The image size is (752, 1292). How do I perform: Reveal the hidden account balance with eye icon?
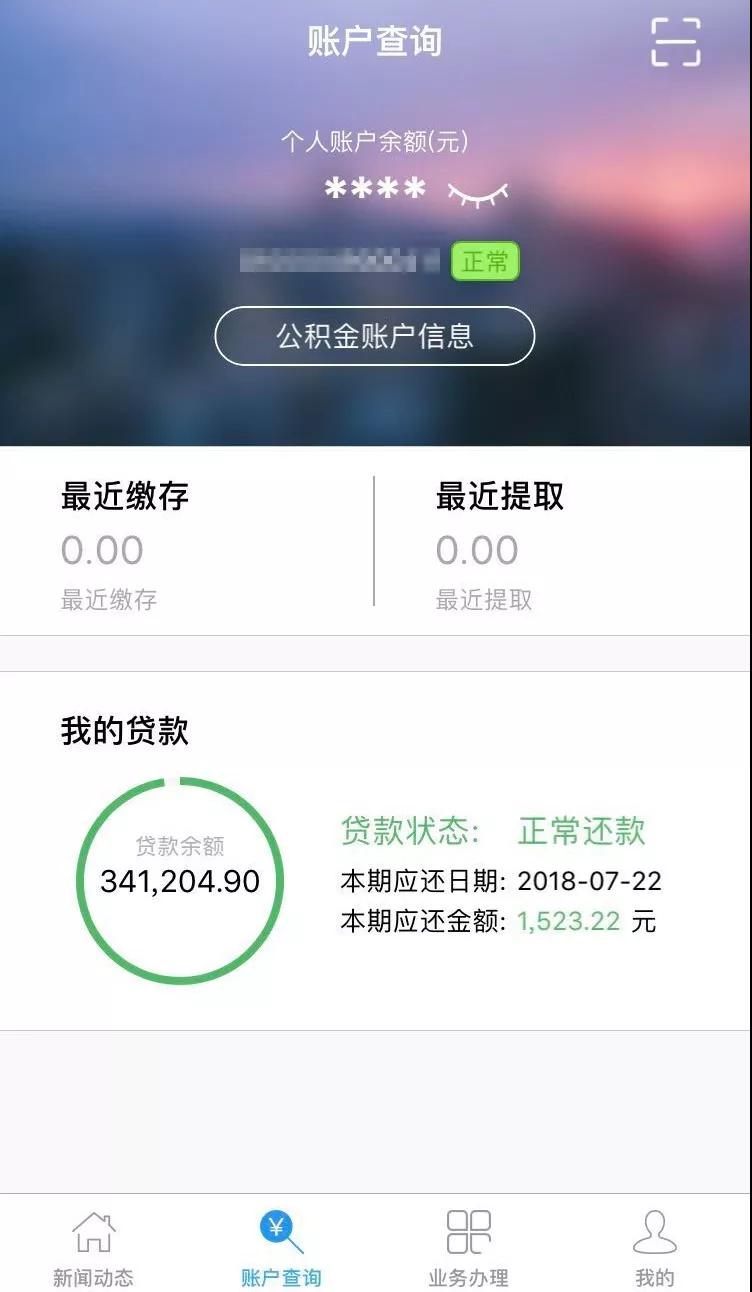click(477, 193)
